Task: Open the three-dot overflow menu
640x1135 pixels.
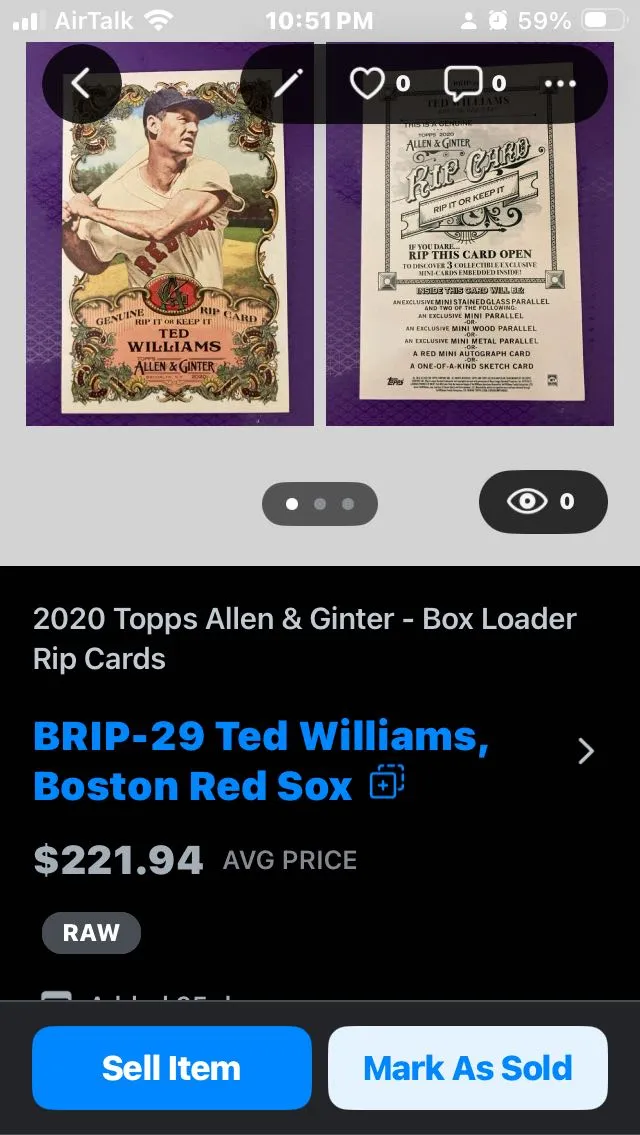Action: click(559, 84)
